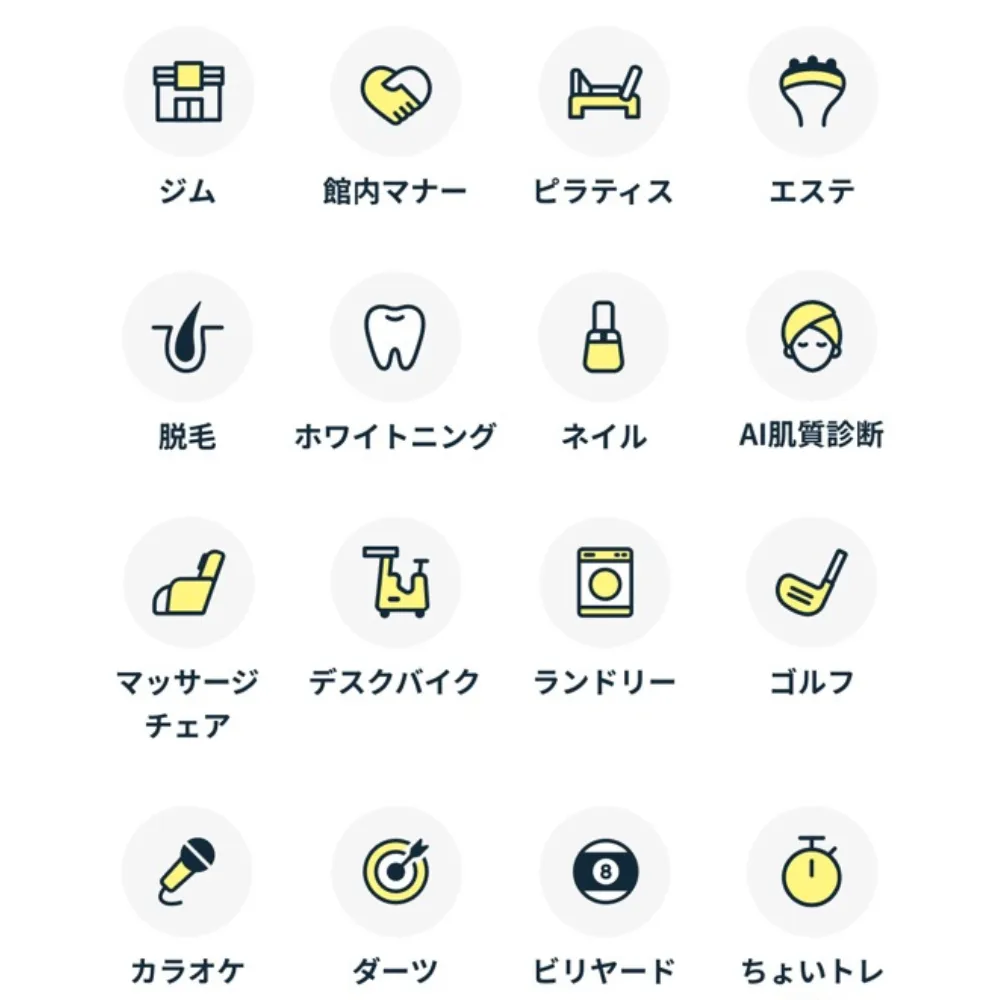The height and width of the screenshot is (1000, 1000).
Task: Tap the ゴルフ club icon
Action: pos(811,582)
